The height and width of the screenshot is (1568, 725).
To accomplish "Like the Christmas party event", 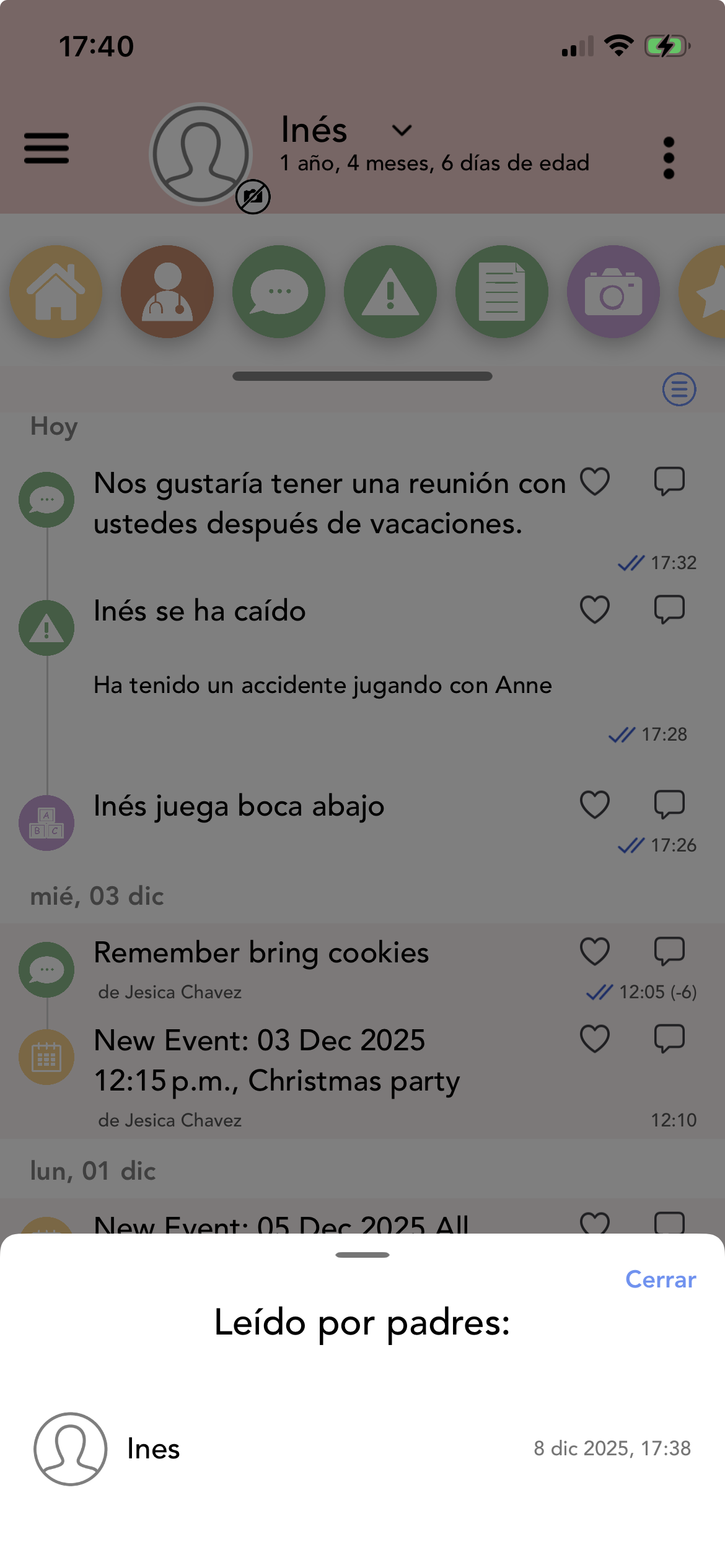I will pyautogui.click(x=595, y=1039).
